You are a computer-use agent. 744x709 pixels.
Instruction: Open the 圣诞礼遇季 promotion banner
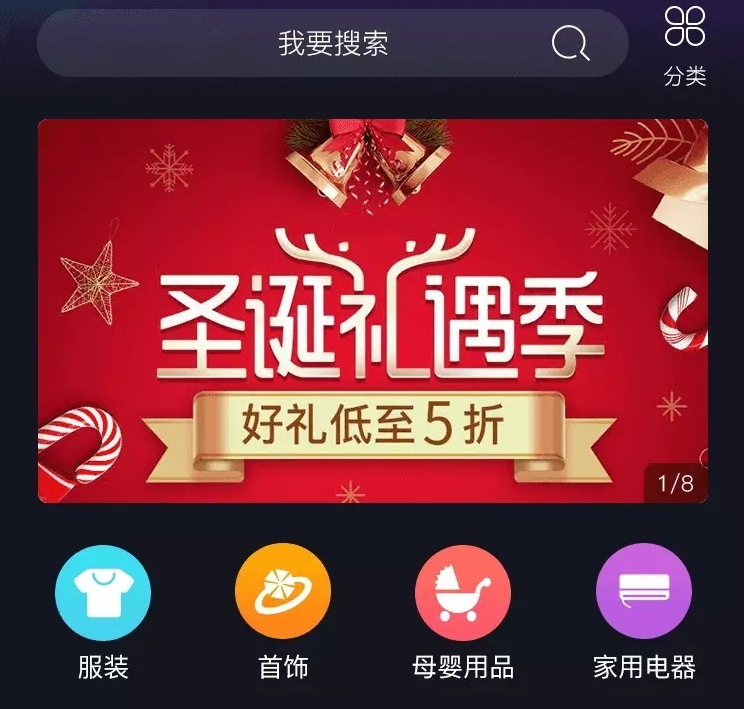pyautogui.click(x=372, y=310)
